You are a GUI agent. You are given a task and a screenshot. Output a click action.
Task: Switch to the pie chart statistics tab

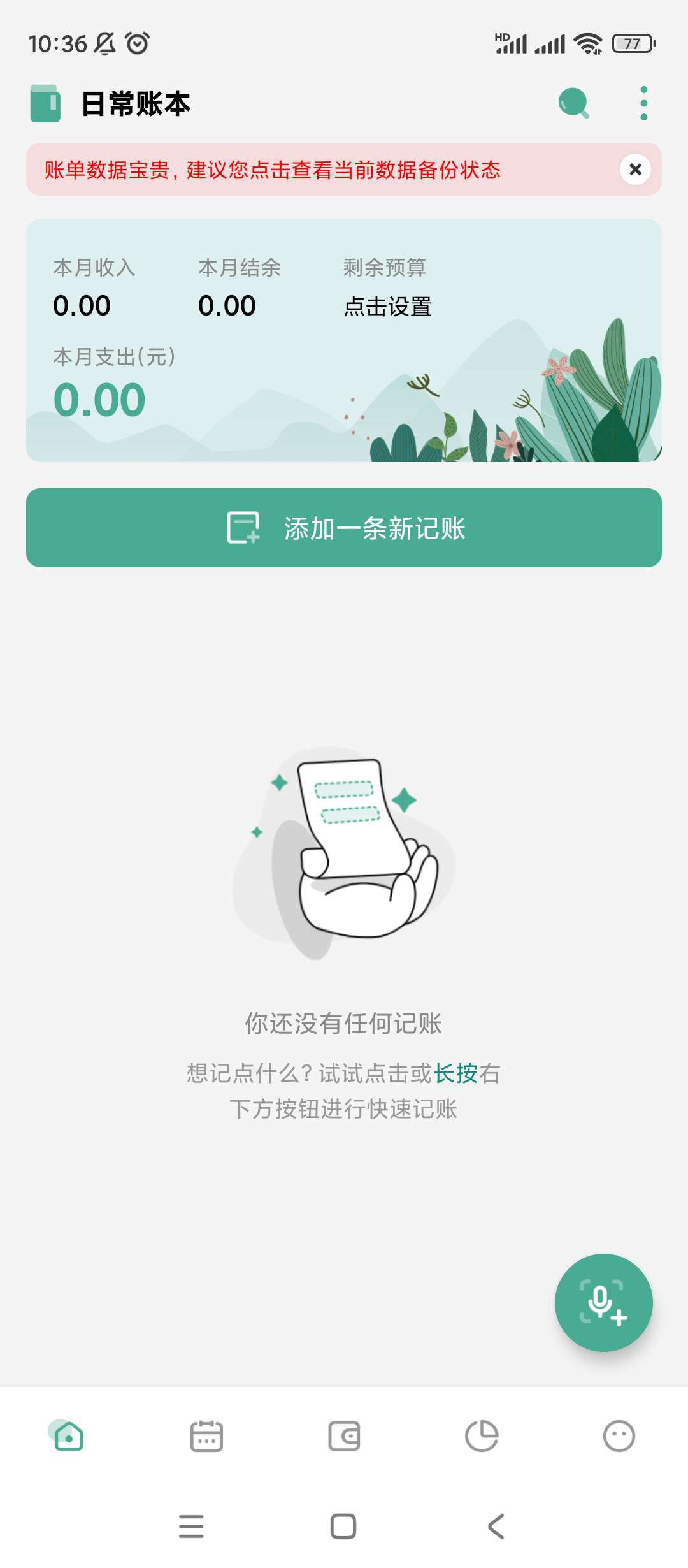pos(482,1436)
